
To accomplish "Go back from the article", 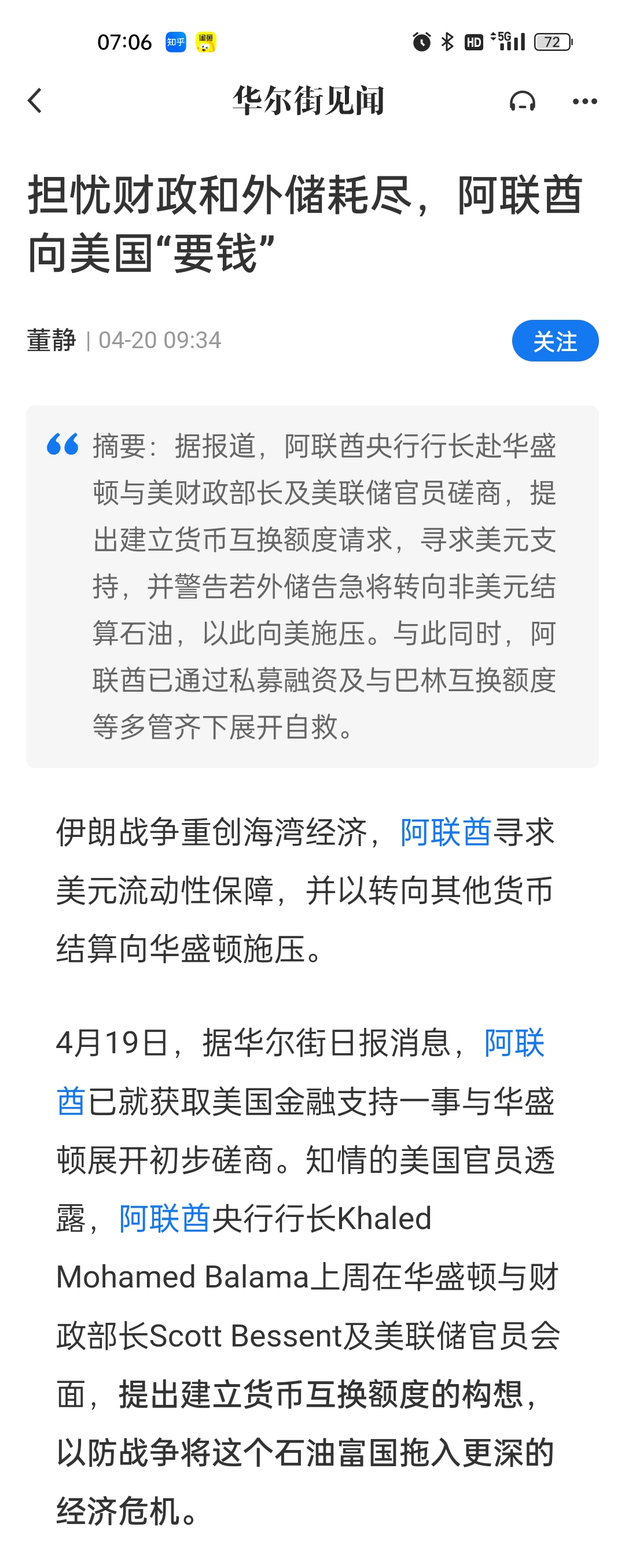I will 35,101.
